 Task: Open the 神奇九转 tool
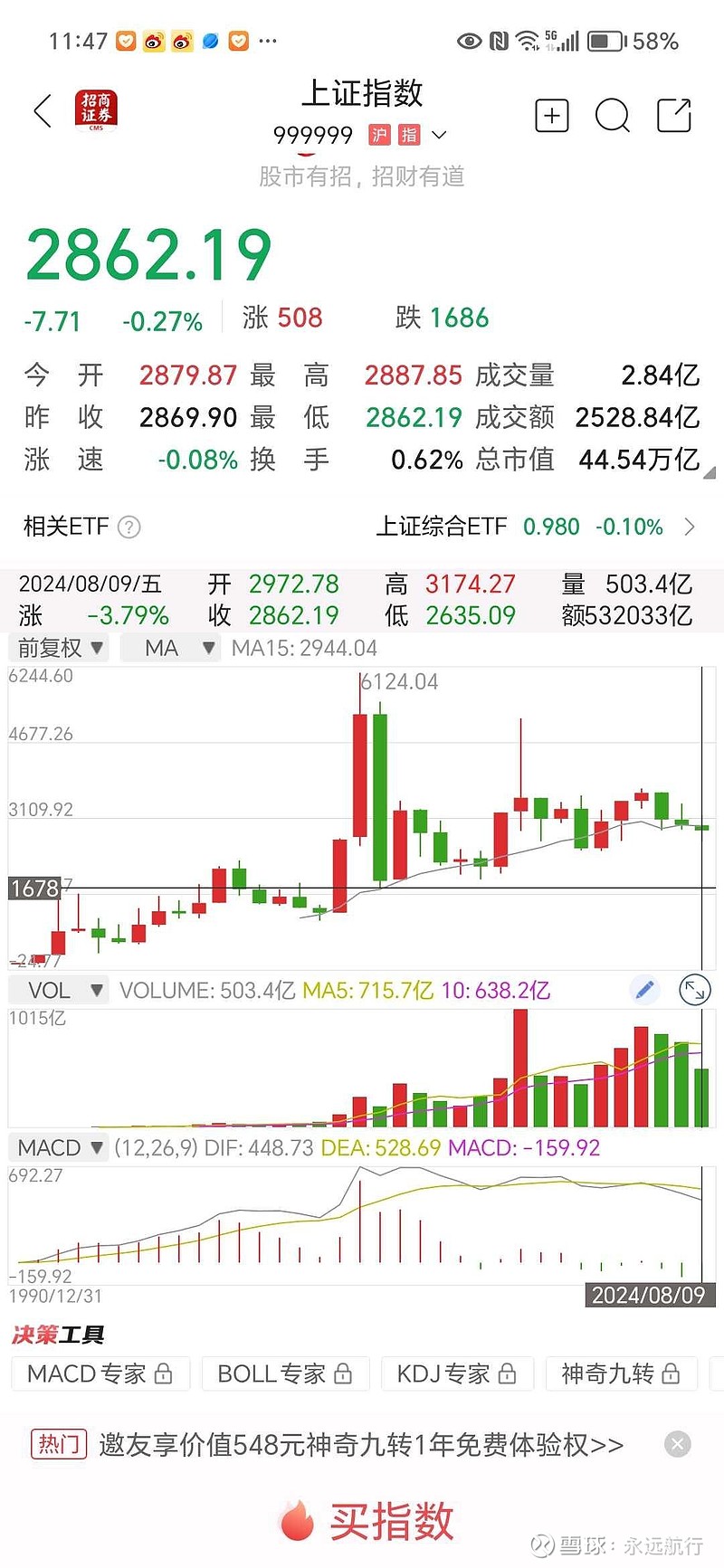pos(621,1373)
